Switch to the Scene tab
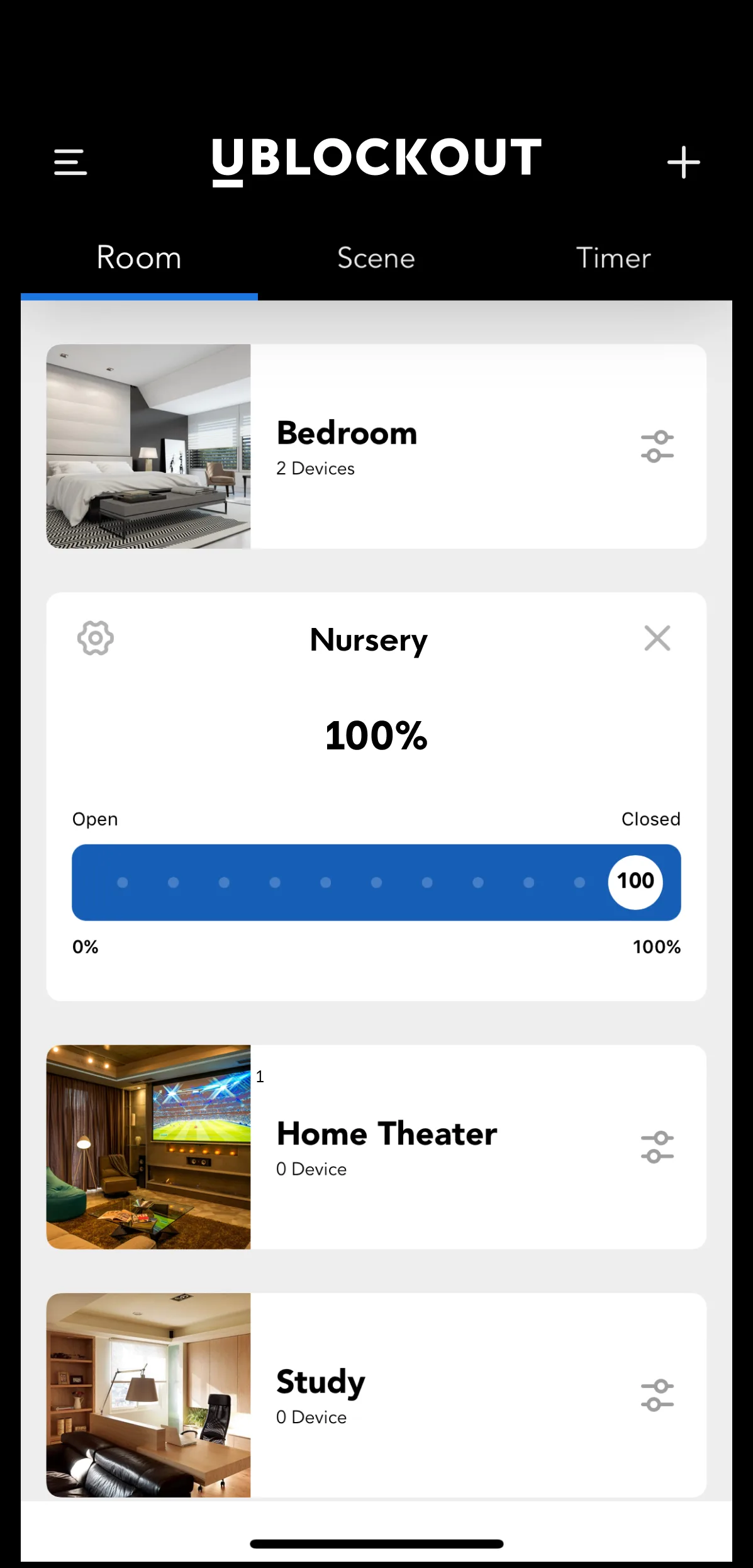The image size is (753, 1568). click(x=376, y=258)
